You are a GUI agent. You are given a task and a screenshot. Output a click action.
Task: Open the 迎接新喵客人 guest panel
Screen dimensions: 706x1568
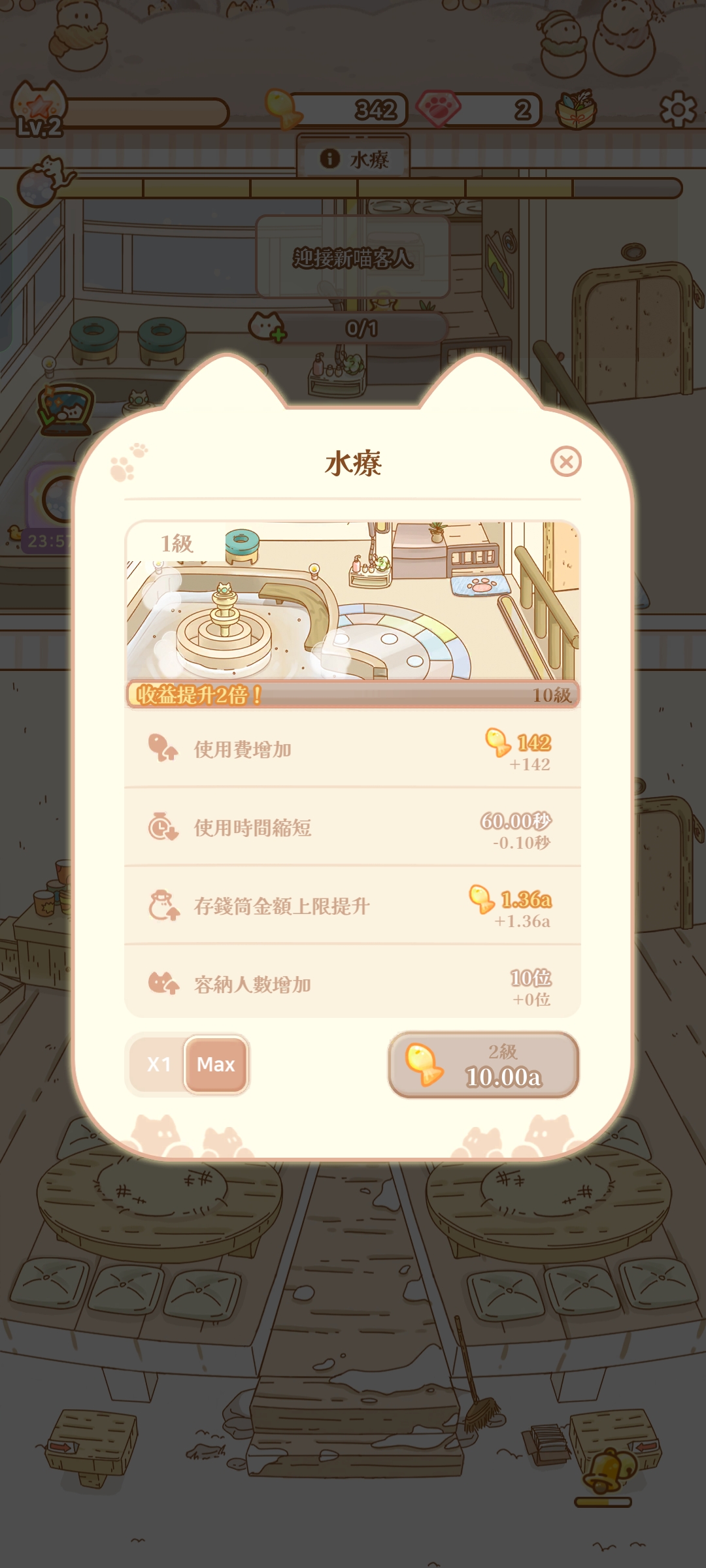pos(353,259)
